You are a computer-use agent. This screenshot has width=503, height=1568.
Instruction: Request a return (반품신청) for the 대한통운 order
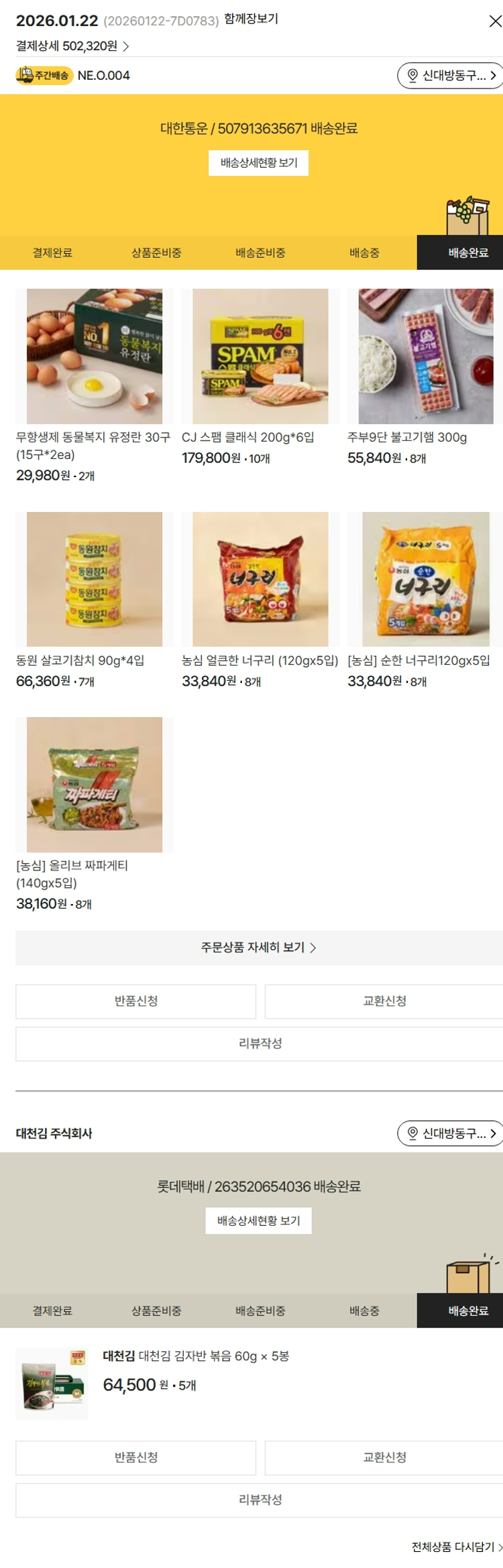point(135,1001)
